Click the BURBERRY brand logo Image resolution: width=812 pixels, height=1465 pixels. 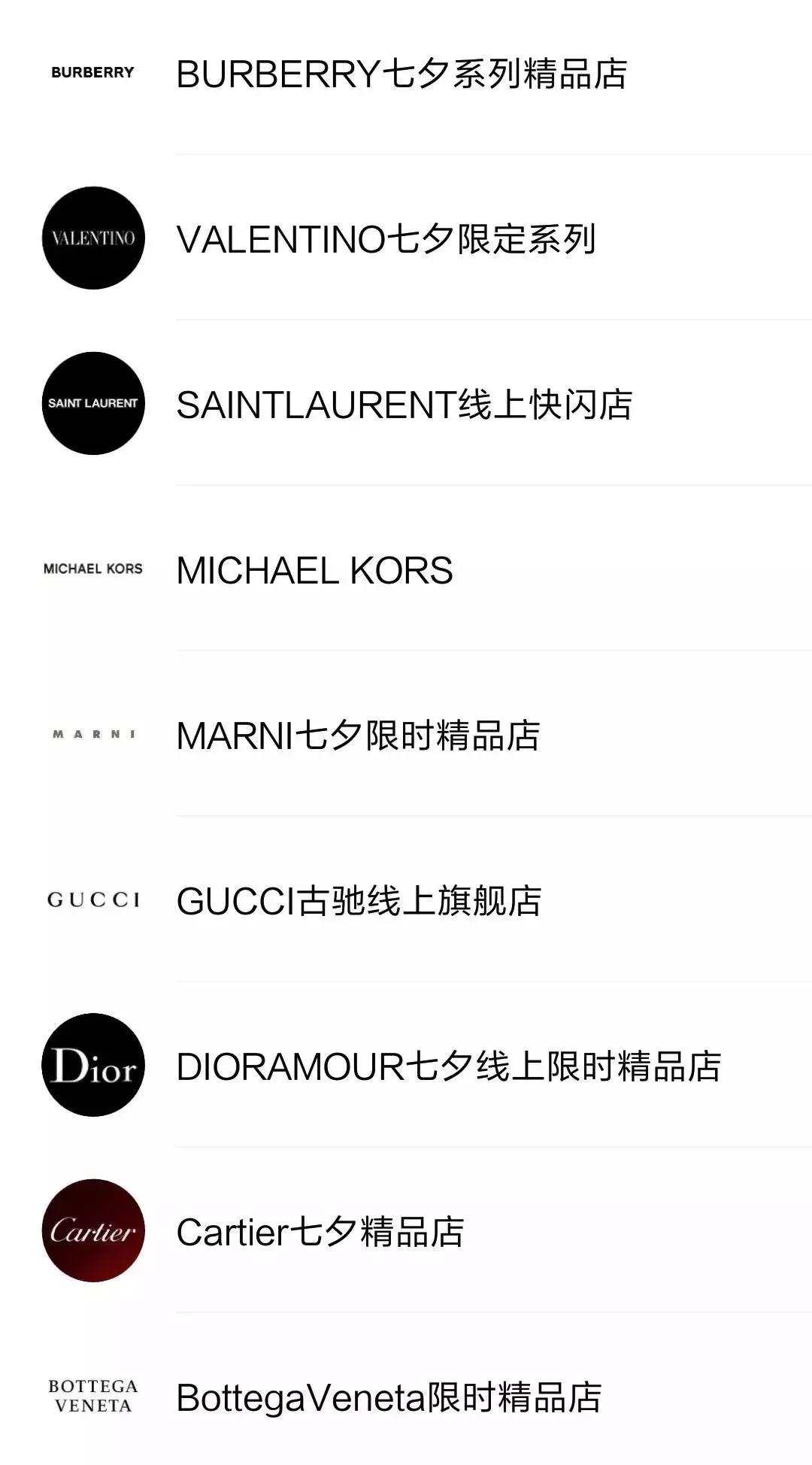(x=92, y=72)
